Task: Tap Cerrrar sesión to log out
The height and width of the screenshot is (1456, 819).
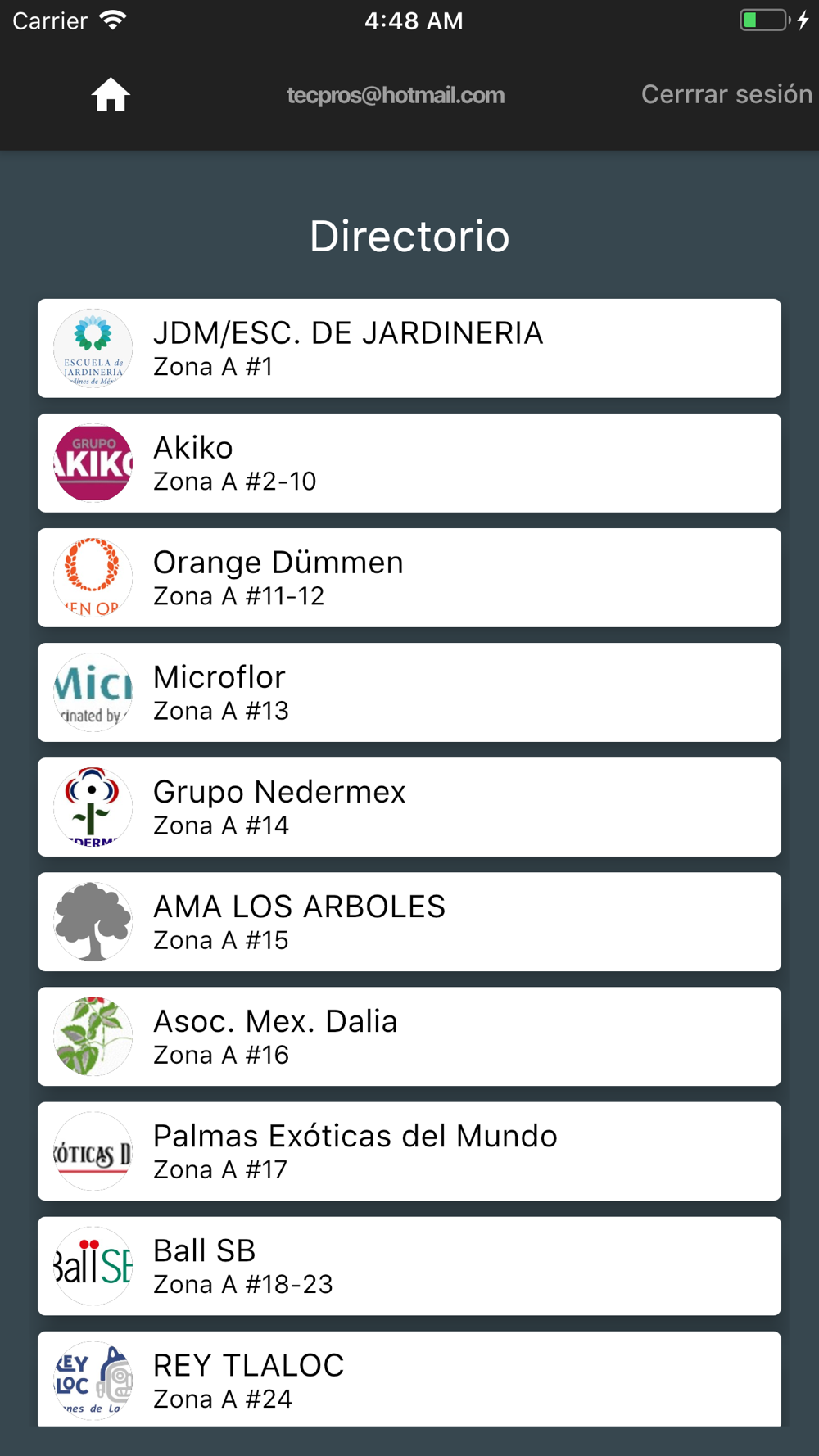Action: (x=726, y=94)
